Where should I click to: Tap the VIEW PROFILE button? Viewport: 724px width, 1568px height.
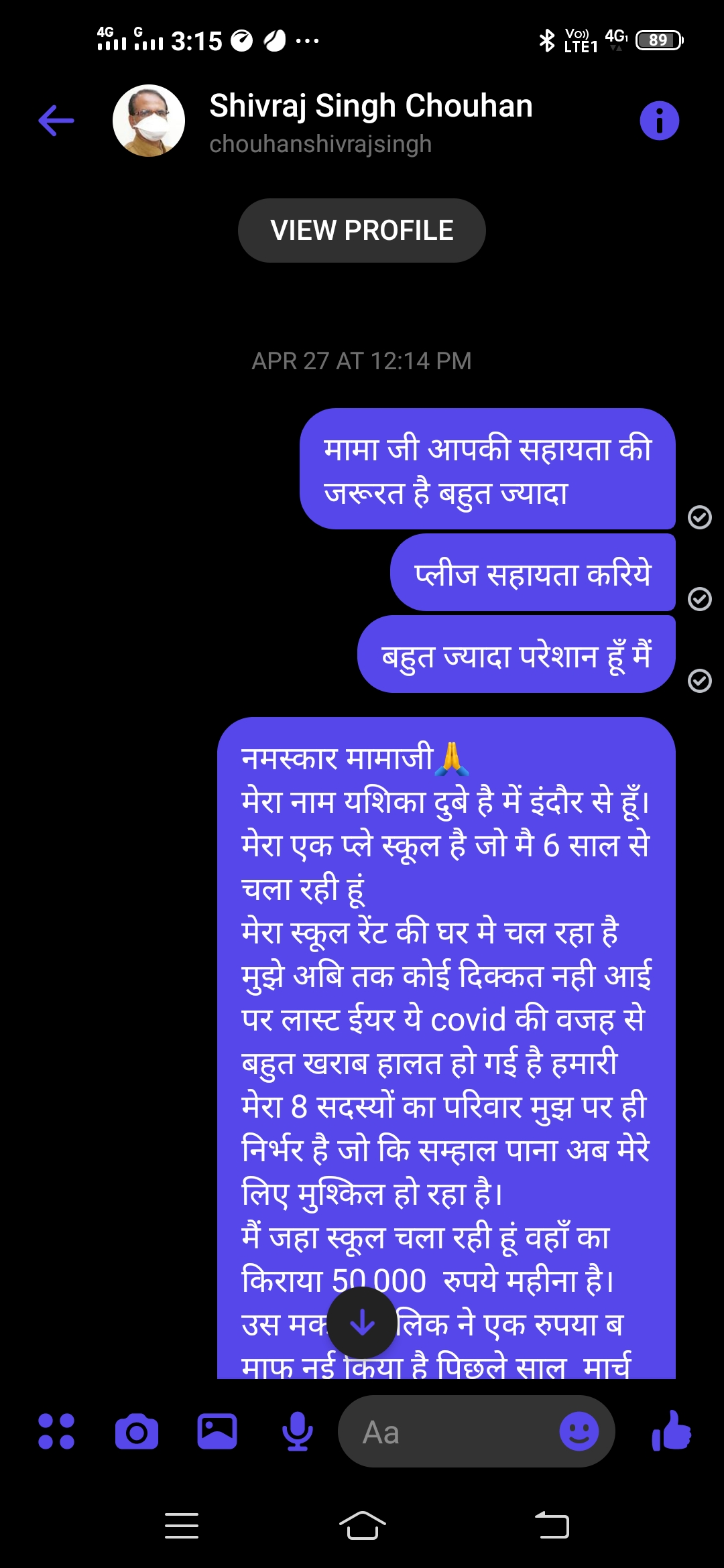362,231
